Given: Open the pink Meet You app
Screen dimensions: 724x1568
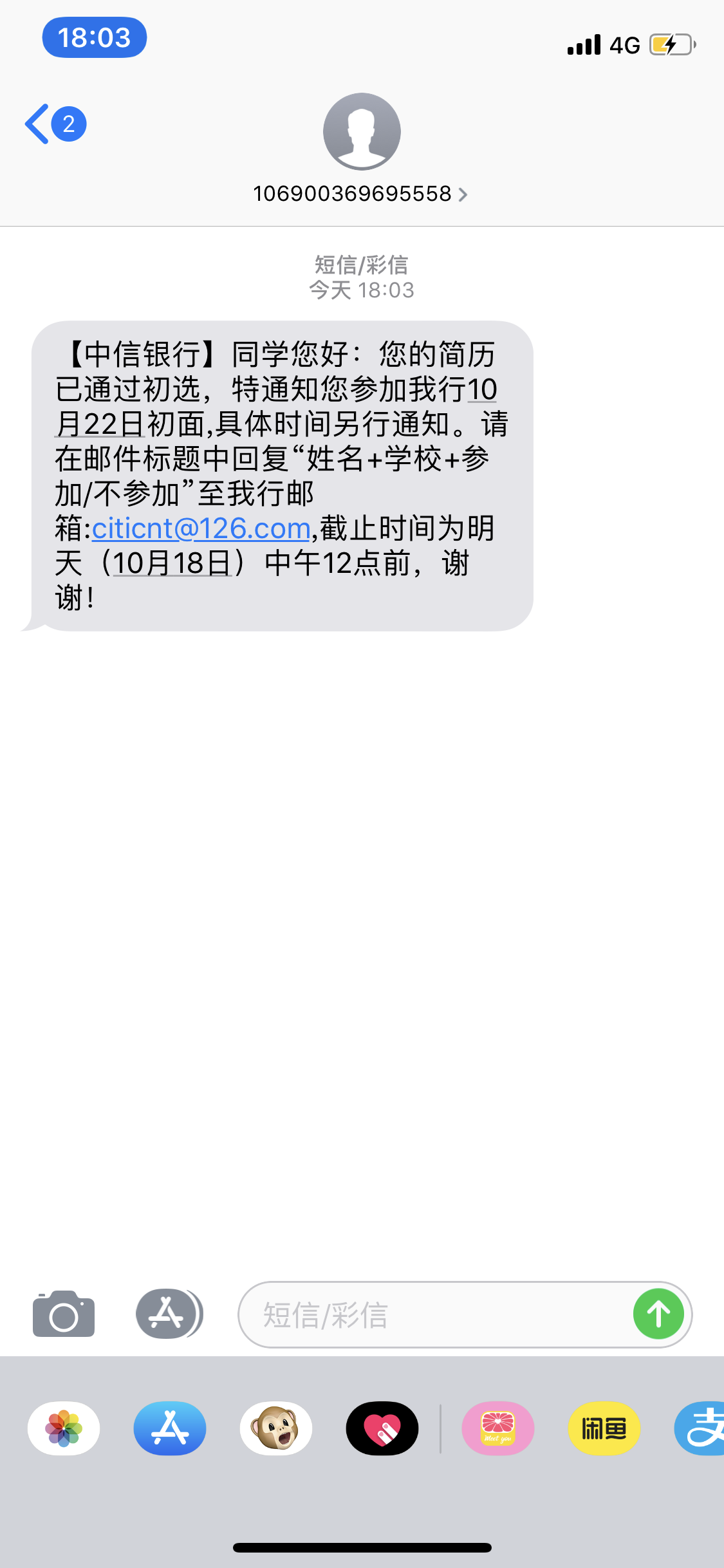Looking at the screenshot, I should (x=498, y=1428).
